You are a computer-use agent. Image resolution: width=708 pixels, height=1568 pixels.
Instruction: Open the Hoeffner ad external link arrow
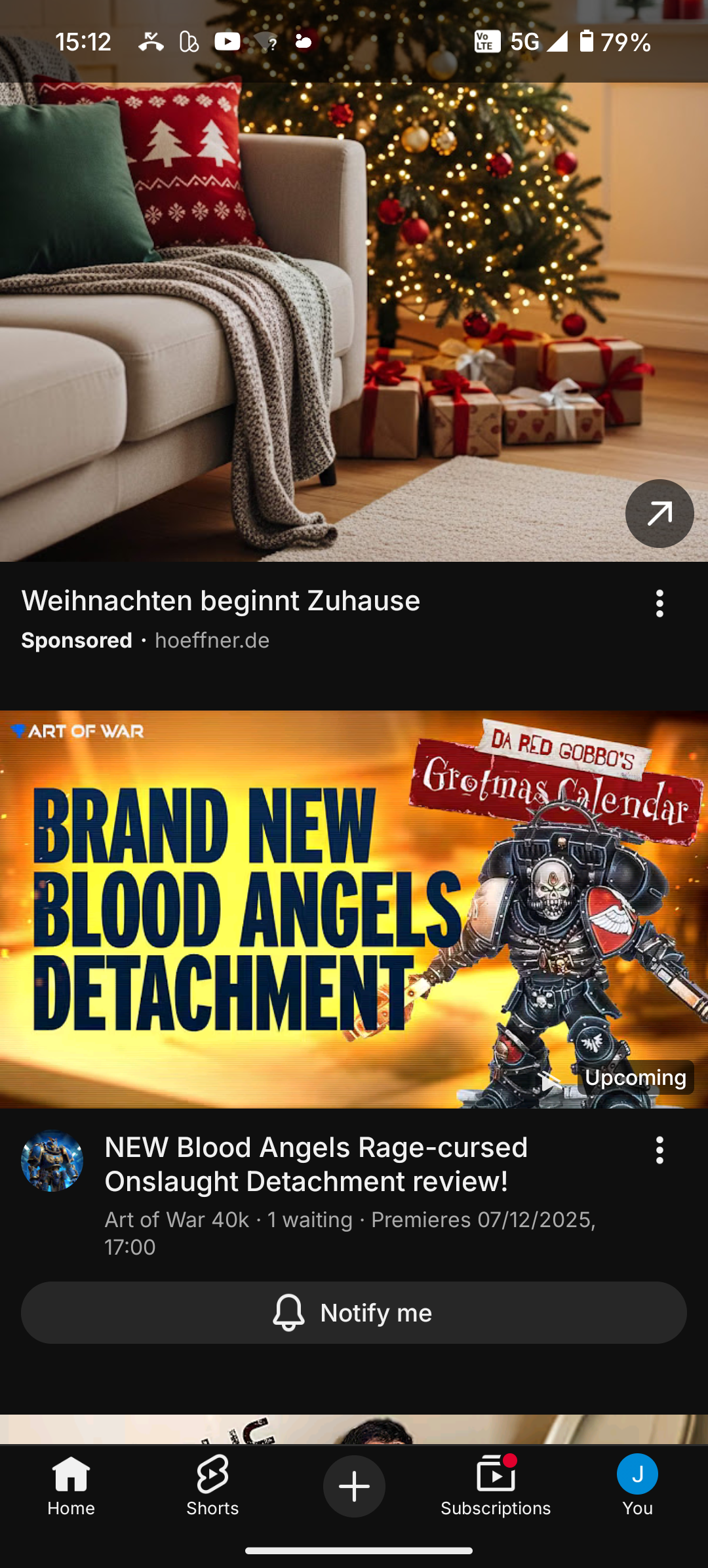[x=659, y=513]
